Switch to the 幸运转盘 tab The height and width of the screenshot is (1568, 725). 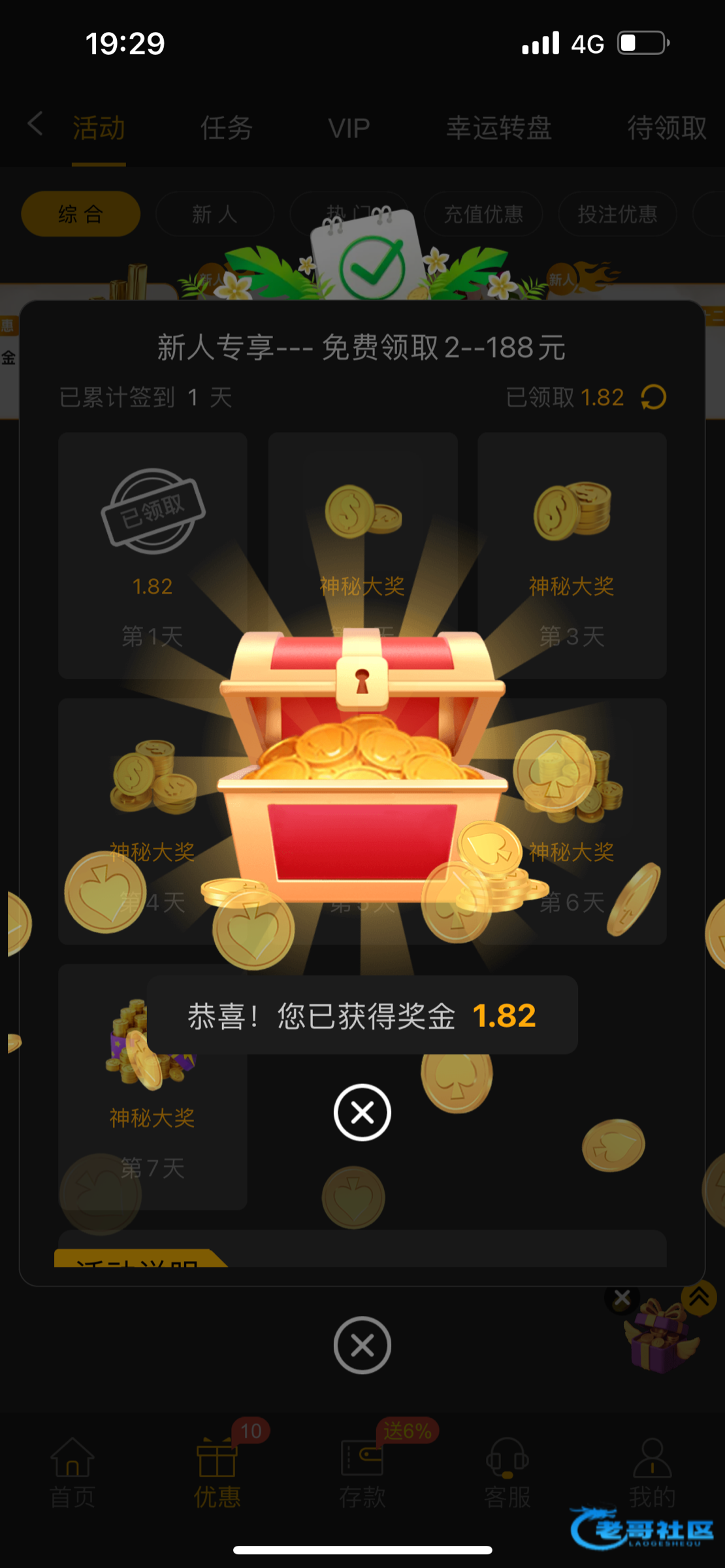[x=499, y=127]
